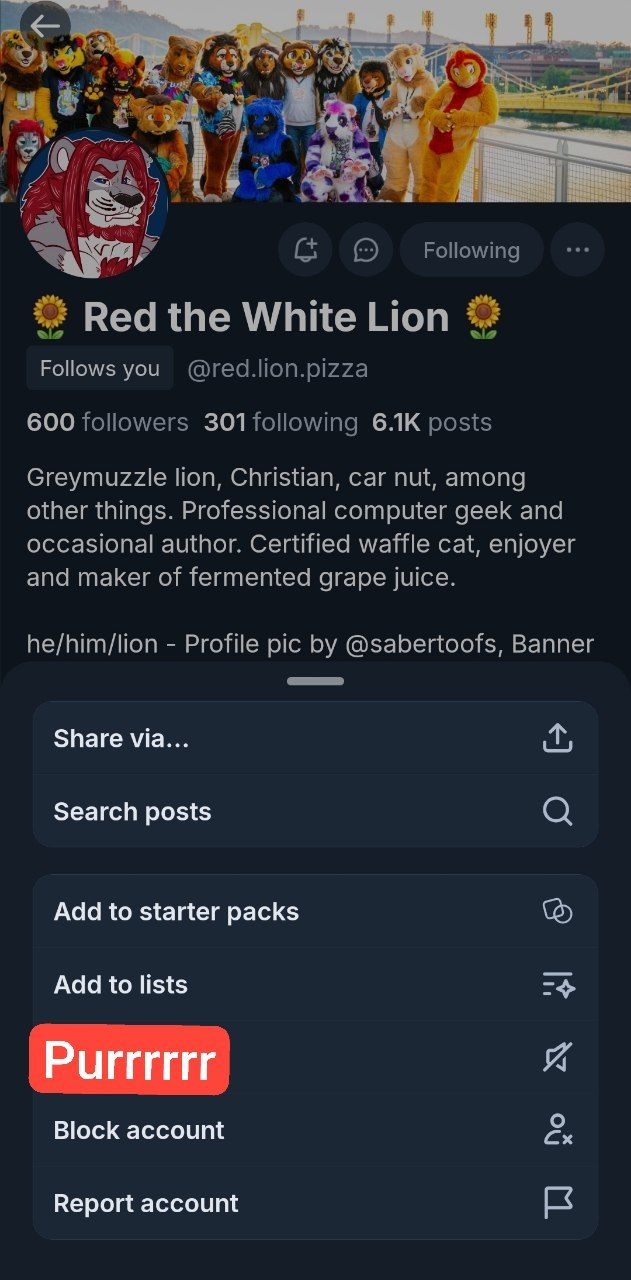Open the bell icon for post notifications
Screen dimensions: 631x1280
click(305, 250)
